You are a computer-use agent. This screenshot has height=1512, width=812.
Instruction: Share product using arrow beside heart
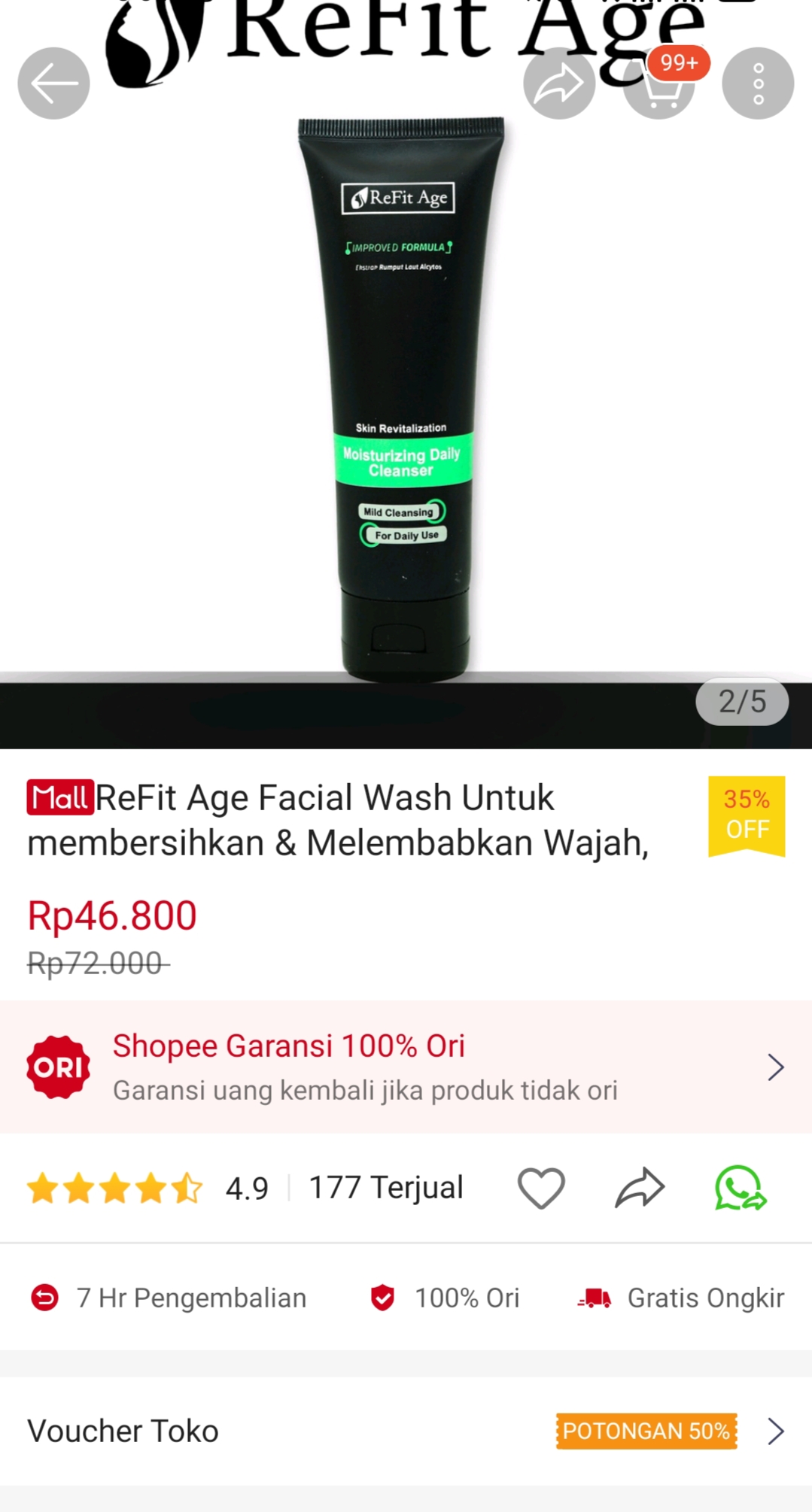640,1189
